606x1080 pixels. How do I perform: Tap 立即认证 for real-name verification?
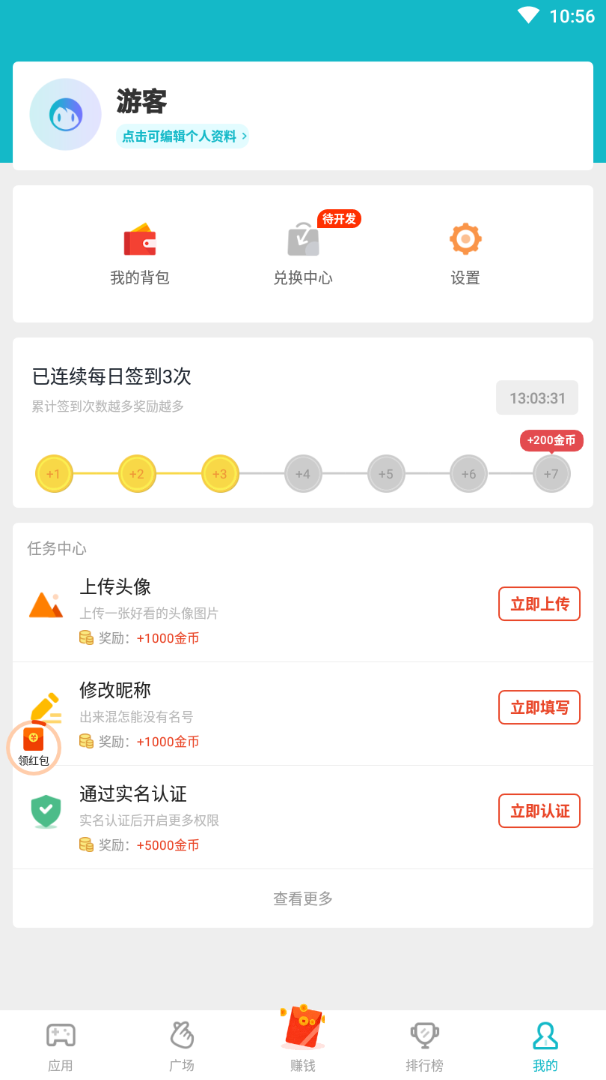[x=539, y=810]
